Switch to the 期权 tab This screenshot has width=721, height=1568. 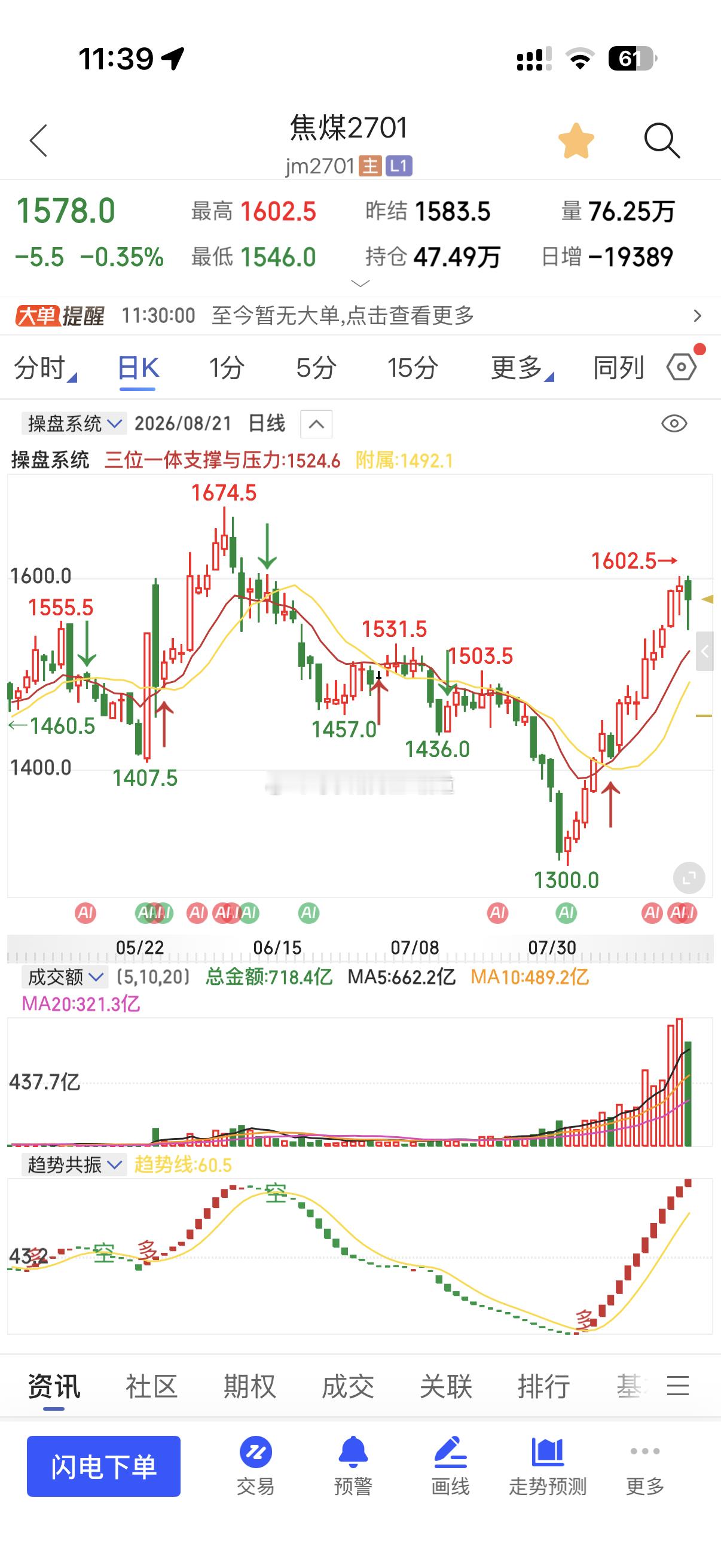(x=249, y=1387)
